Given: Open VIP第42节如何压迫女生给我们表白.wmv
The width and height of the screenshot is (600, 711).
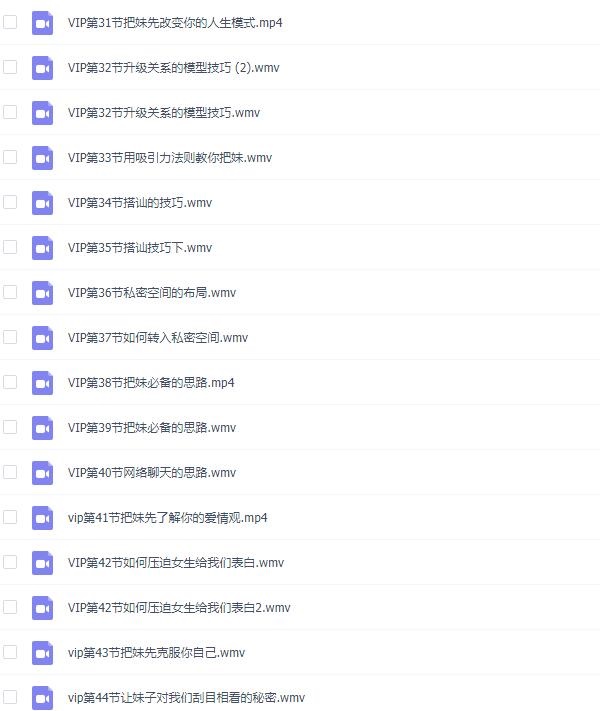Looking at the screenshot, I should 175,562.
